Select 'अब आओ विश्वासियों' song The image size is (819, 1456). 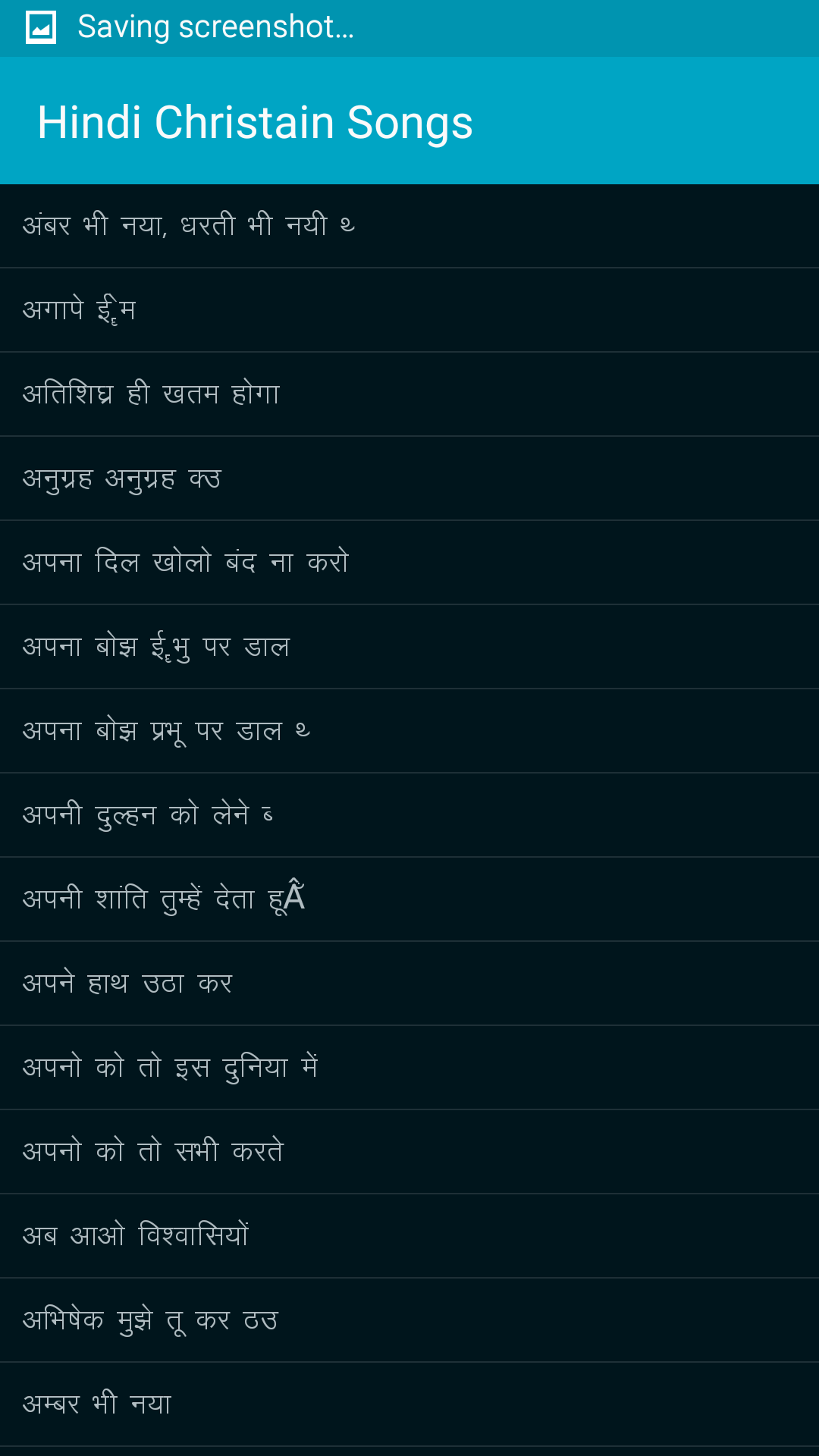point(136,1236)
